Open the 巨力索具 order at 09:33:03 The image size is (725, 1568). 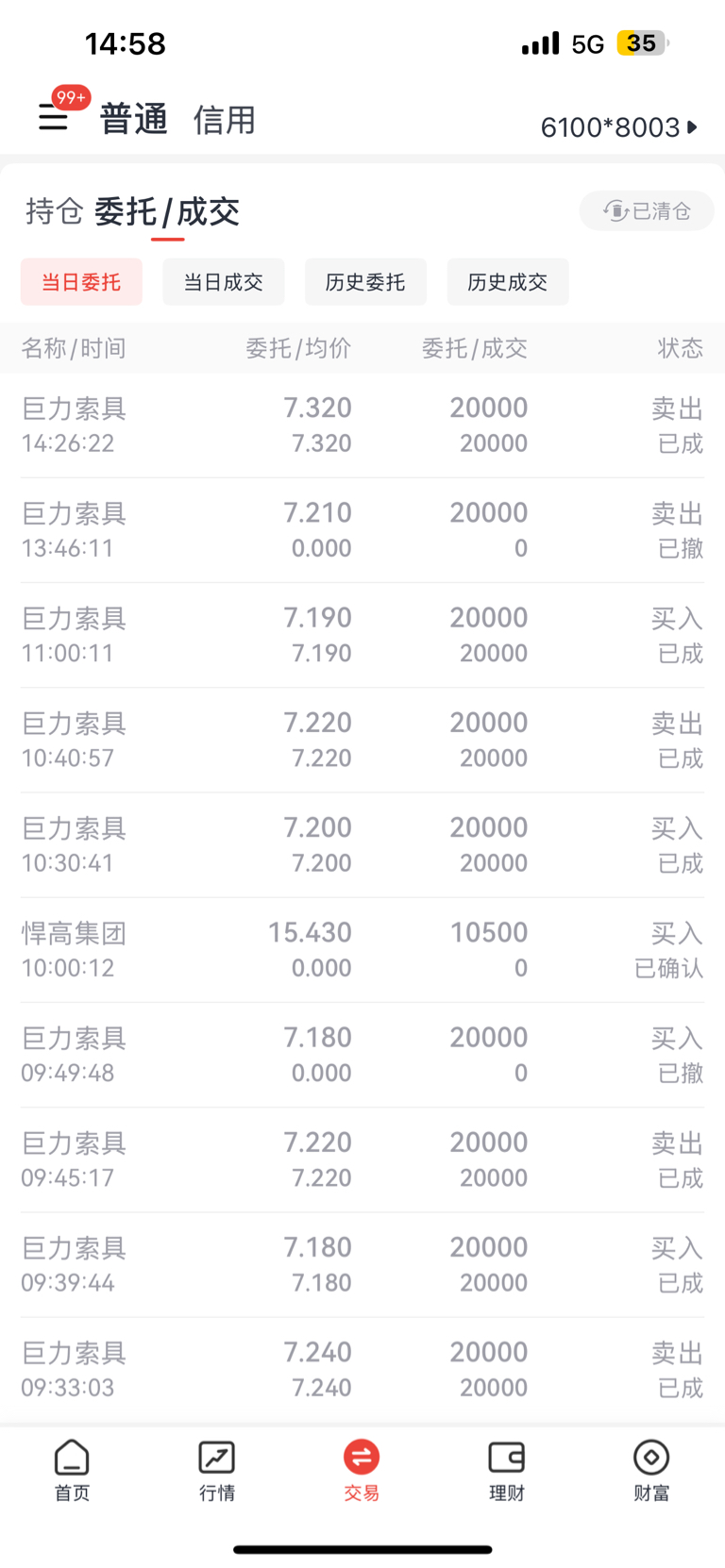[x=362, y=1370]
